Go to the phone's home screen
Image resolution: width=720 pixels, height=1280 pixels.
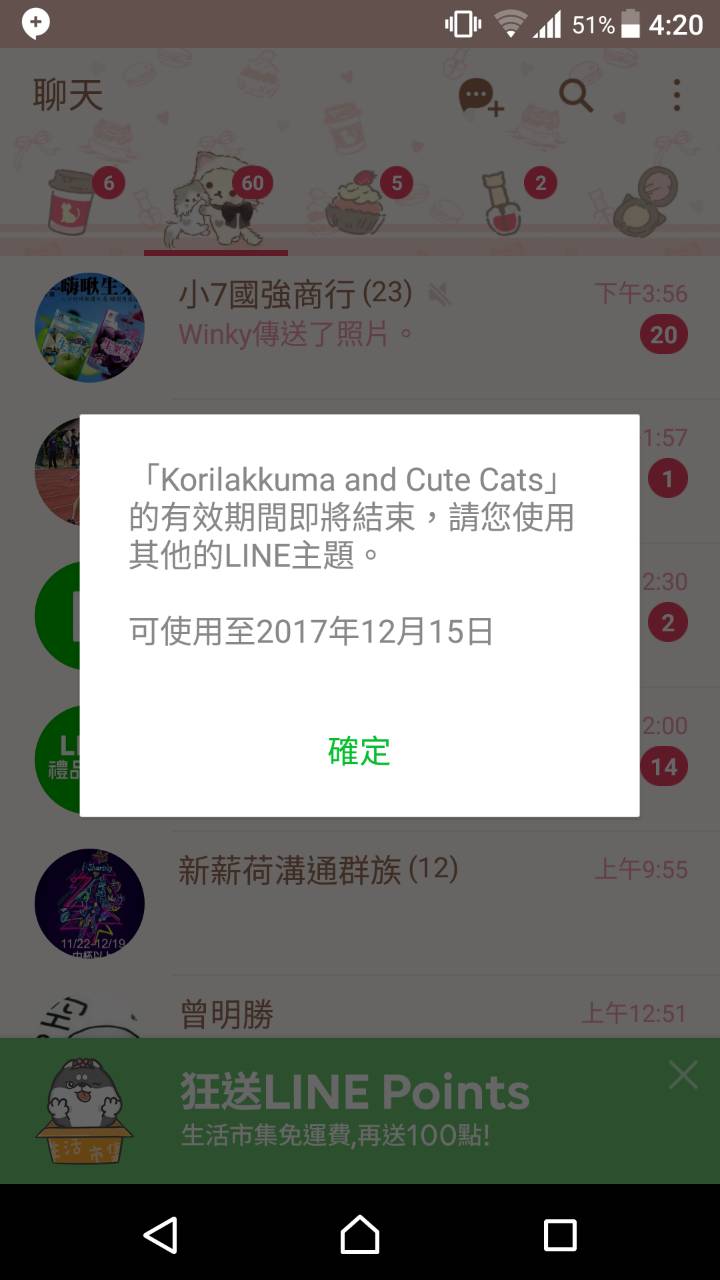coord(360,1234)
